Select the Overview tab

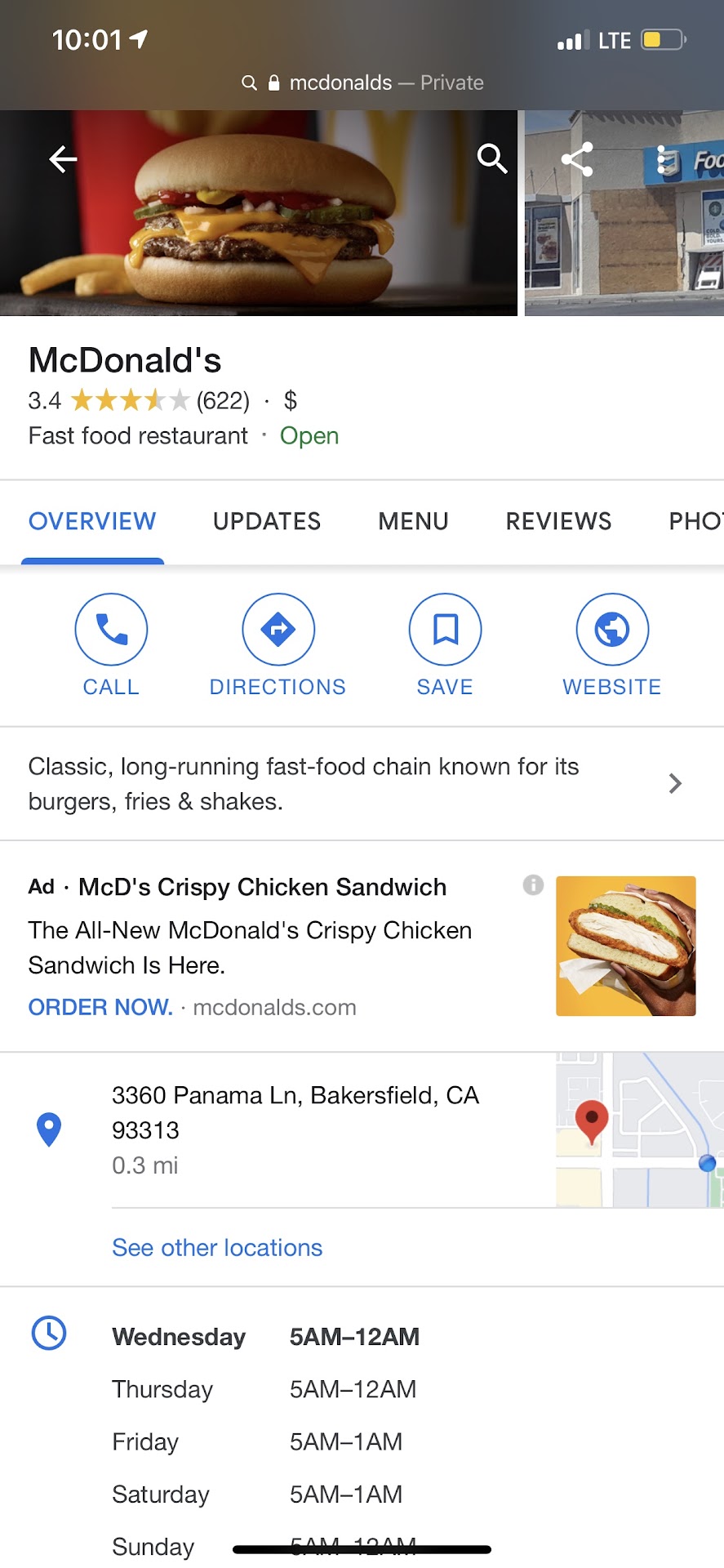coord(92,521)
